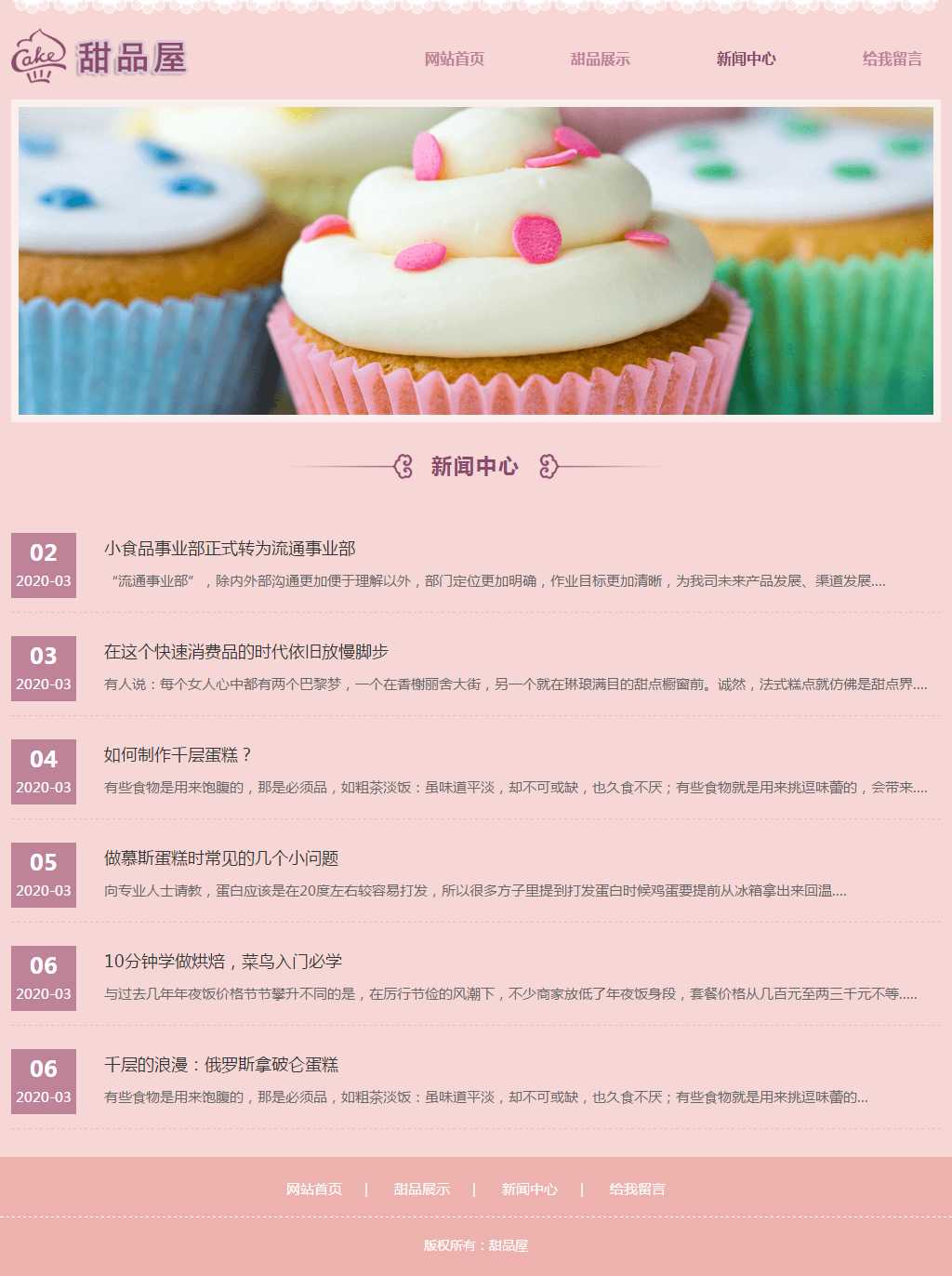Open article 如何制作千层蛋糕？

(x=178, y=755)
